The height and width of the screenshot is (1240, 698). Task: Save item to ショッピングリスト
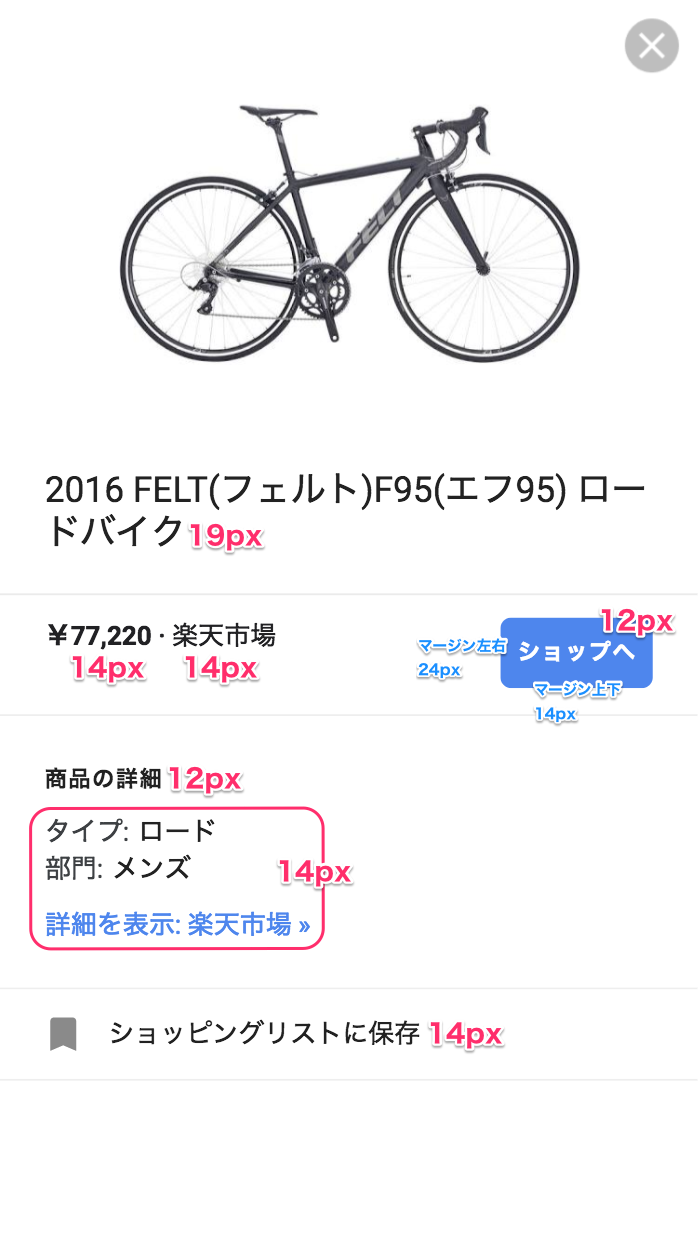(x=264, y=1033)
